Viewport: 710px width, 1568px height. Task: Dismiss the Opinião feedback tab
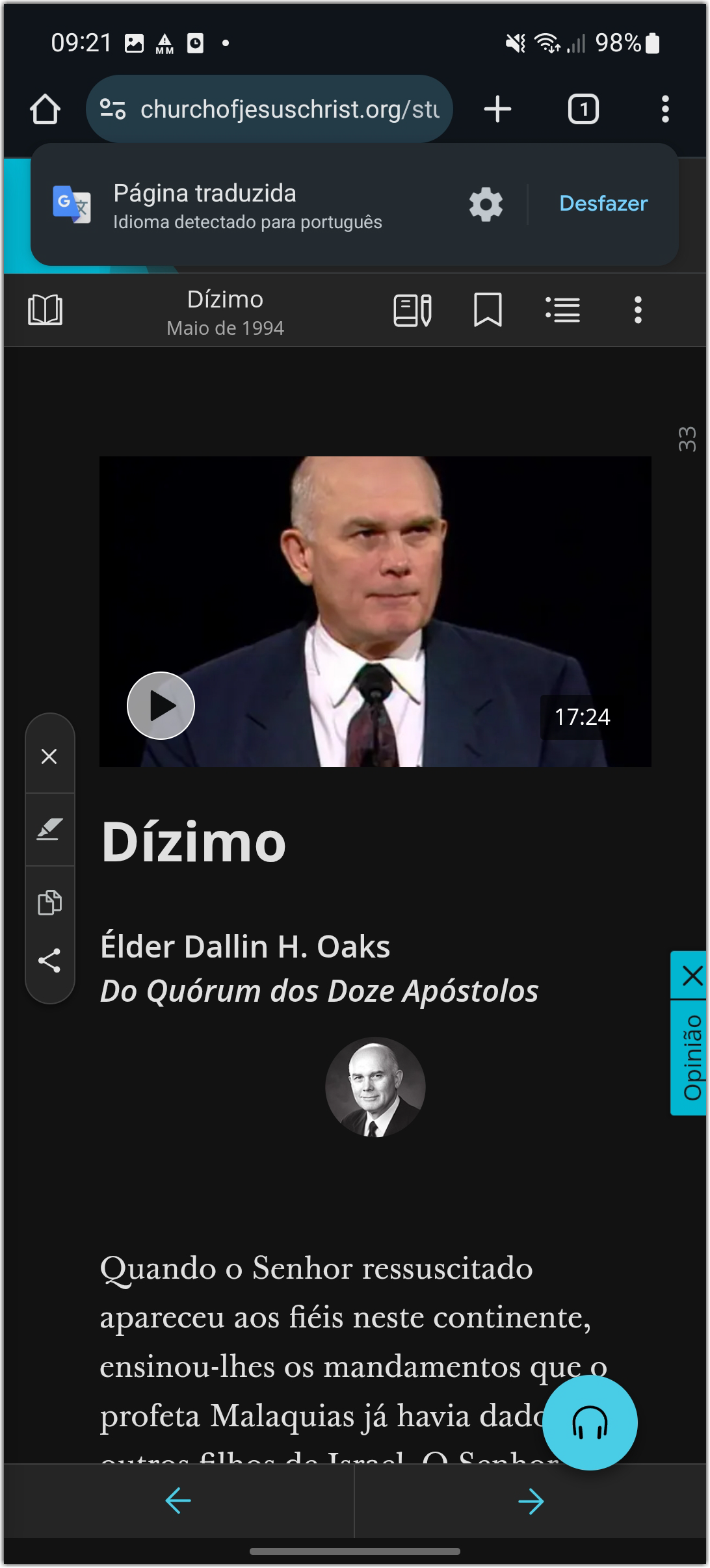pos(692,976)
